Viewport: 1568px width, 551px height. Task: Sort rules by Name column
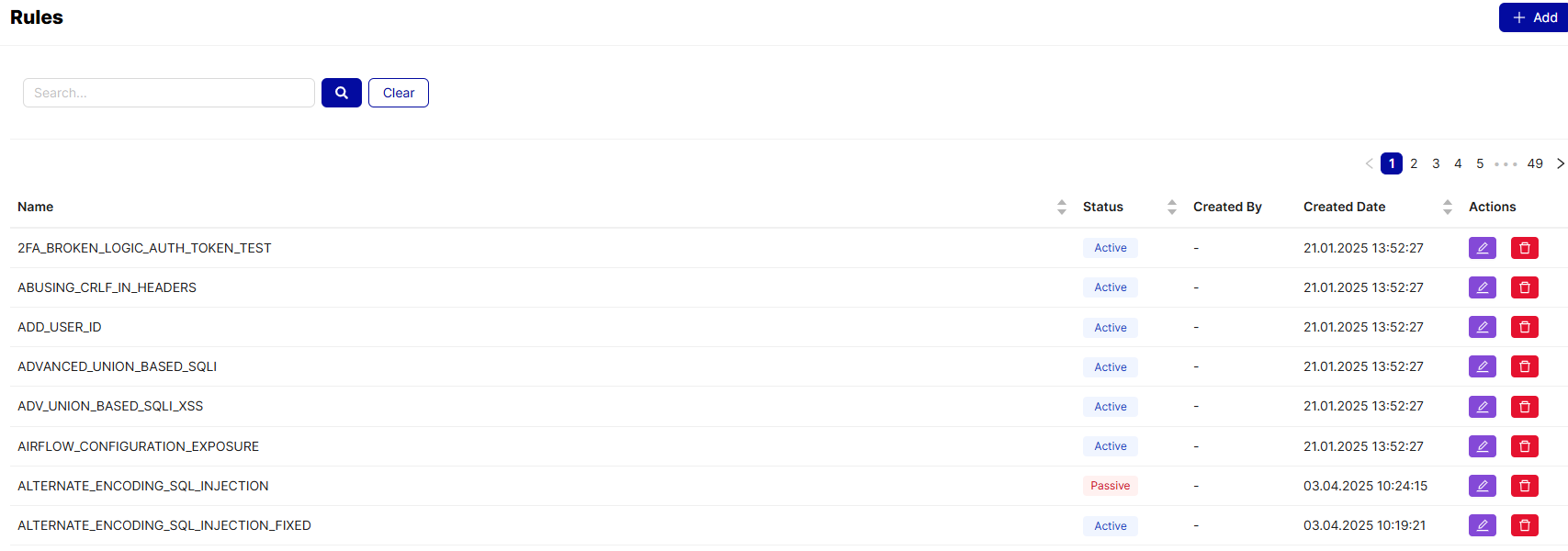[x=1062, y=207]
